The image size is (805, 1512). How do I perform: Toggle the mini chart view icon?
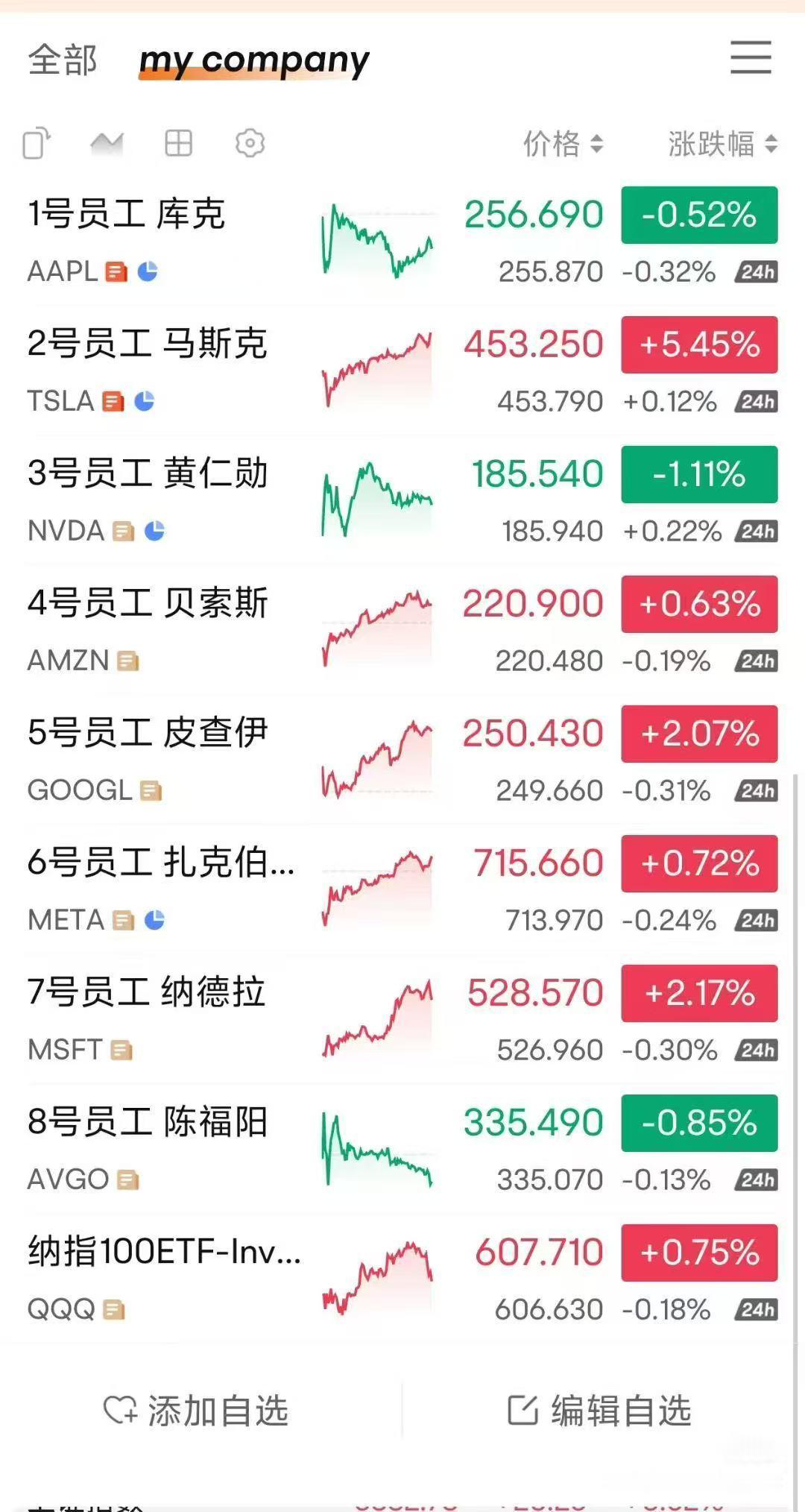click(107, 142)
